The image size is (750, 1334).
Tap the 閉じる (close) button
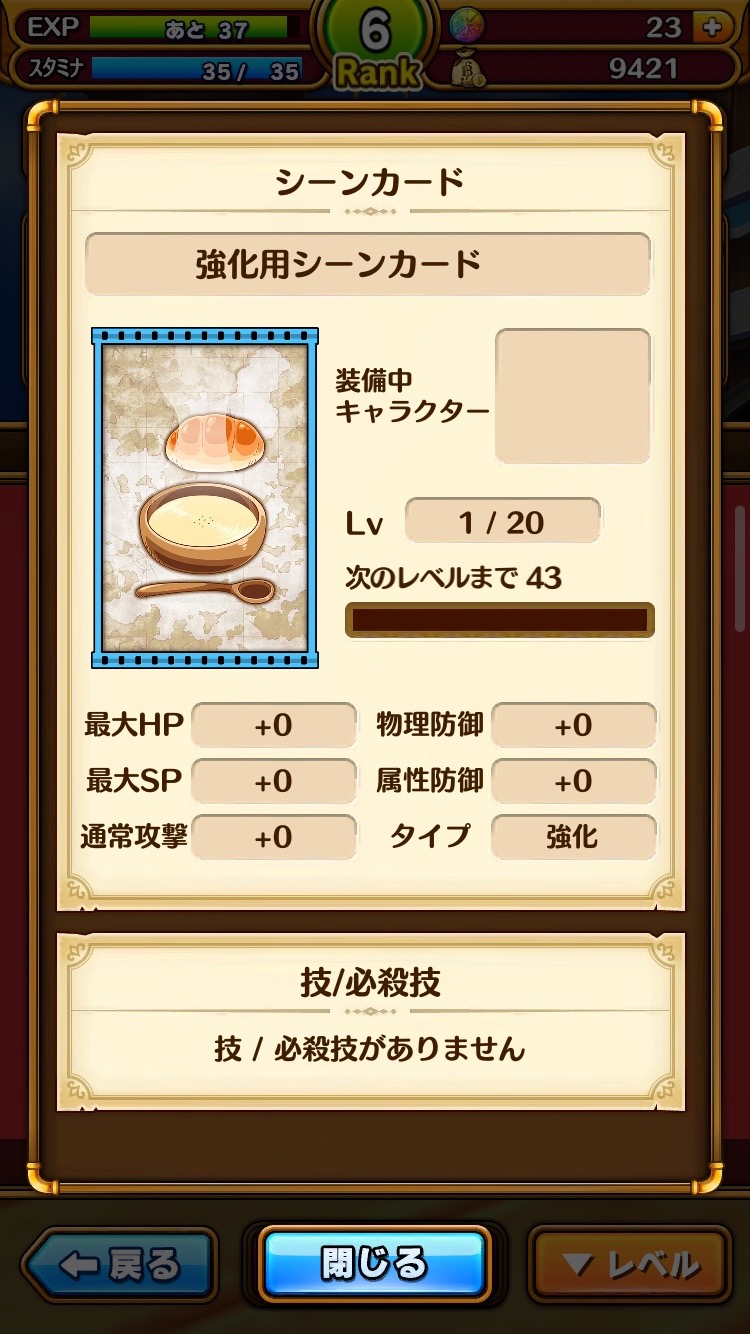pos(374,1264)
